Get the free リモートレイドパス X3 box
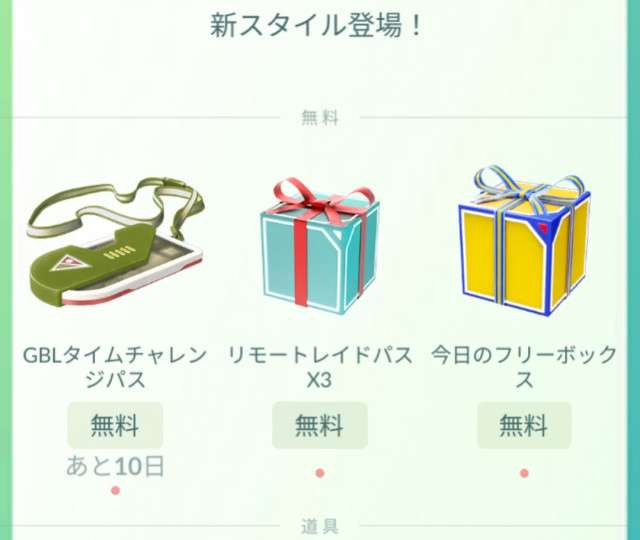This screenshot has height=540, width=640. (x=319, y=425)
